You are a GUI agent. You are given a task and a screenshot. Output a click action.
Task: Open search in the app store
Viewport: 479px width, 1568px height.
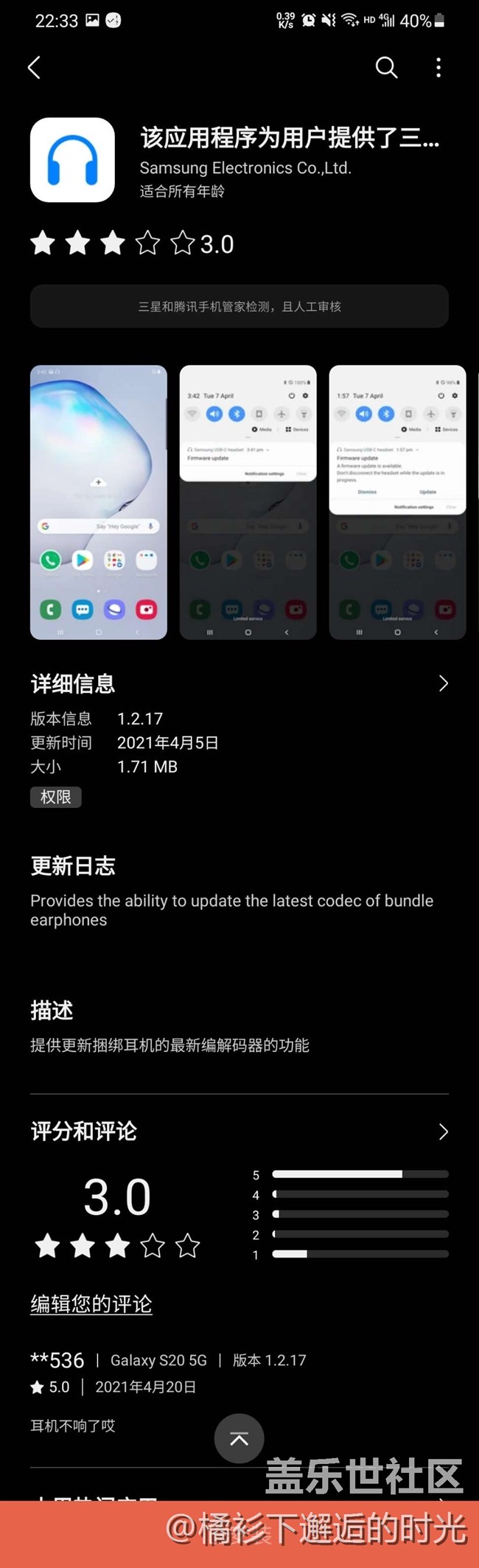pos(386,68)
